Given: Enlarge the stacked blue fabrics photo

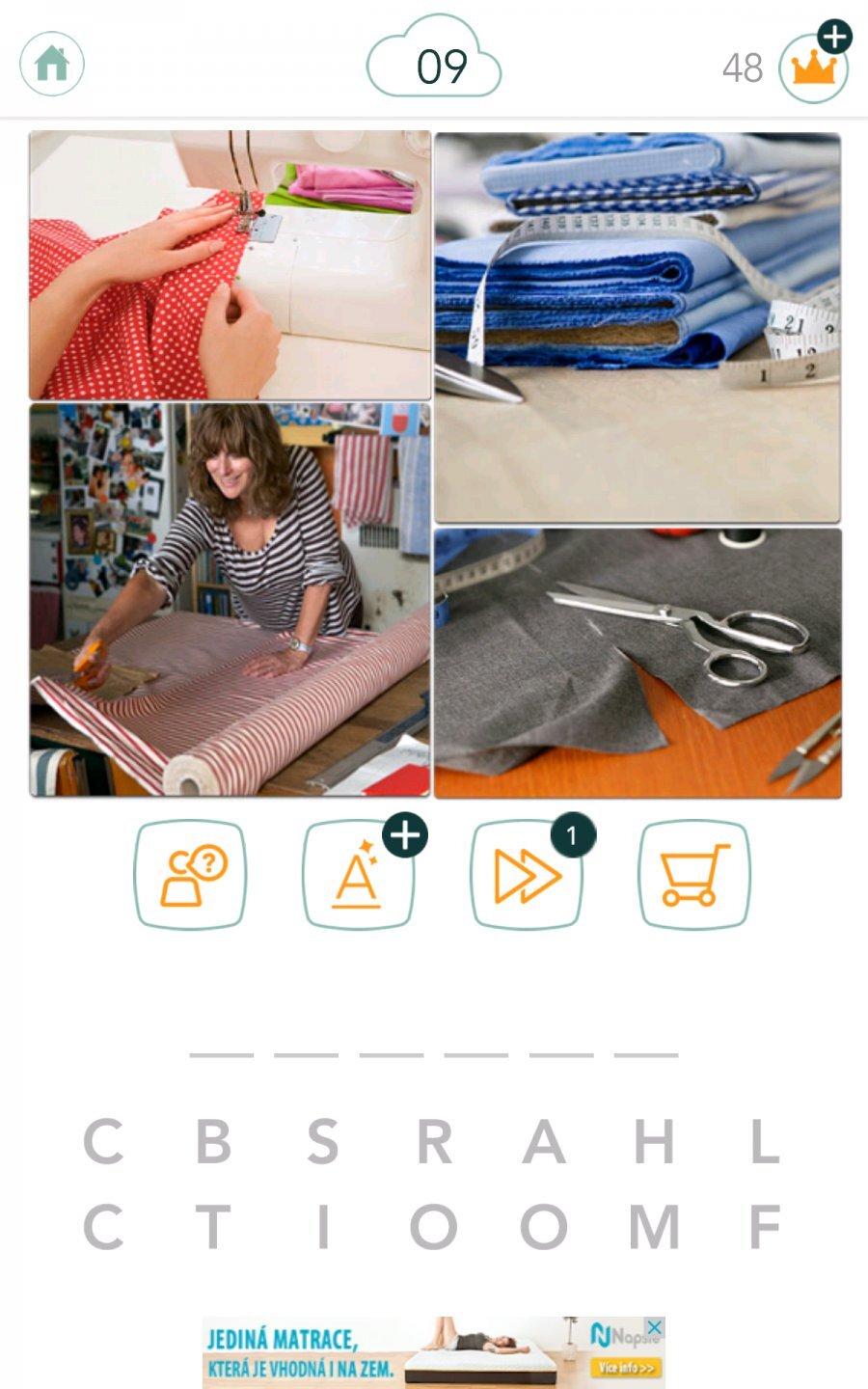Looking at the screenshot, I should tap(637, 328).
